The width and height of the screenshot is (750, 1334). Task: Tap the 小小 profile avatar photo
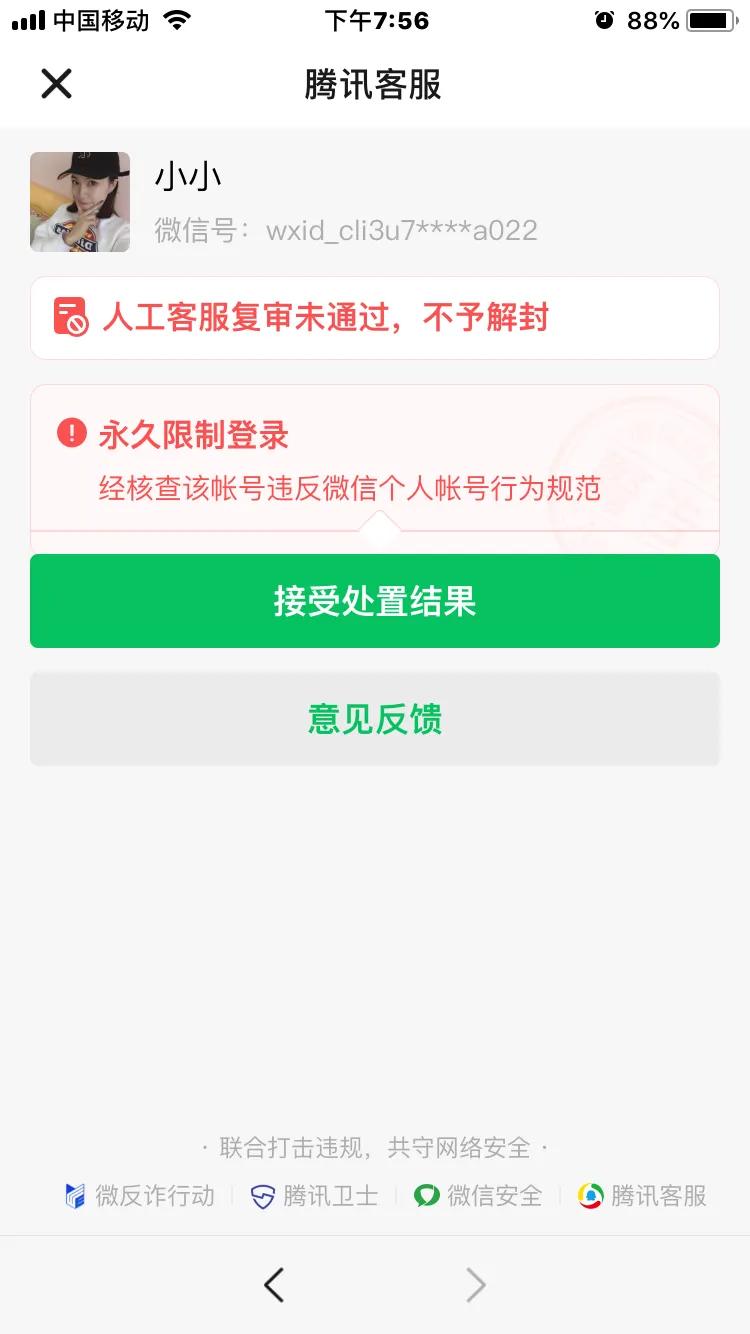click(79, 201)
